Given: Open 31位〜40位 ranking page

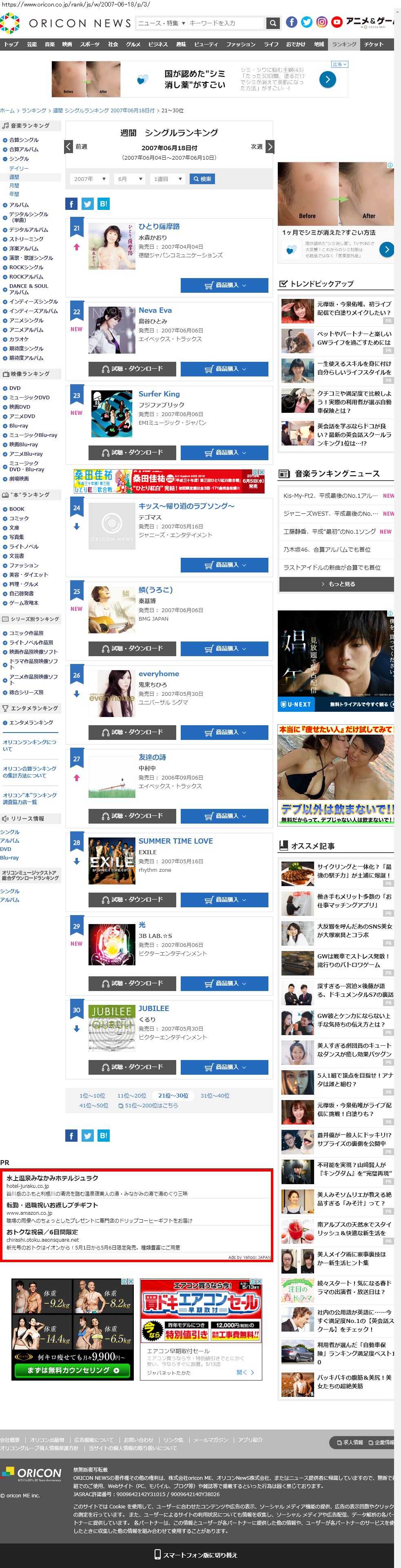Looking at the screenshot, I should tap(215, 1096).
